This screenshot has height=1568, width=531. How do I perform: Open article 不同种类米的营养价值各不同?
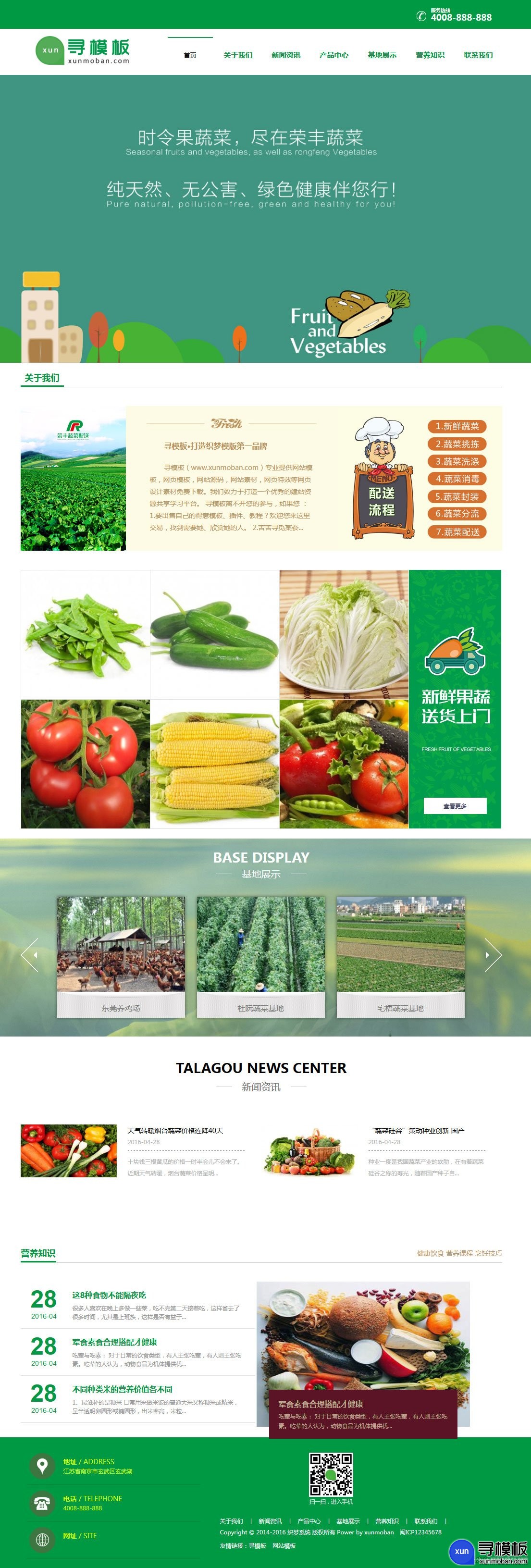[x=122, y=1390]
